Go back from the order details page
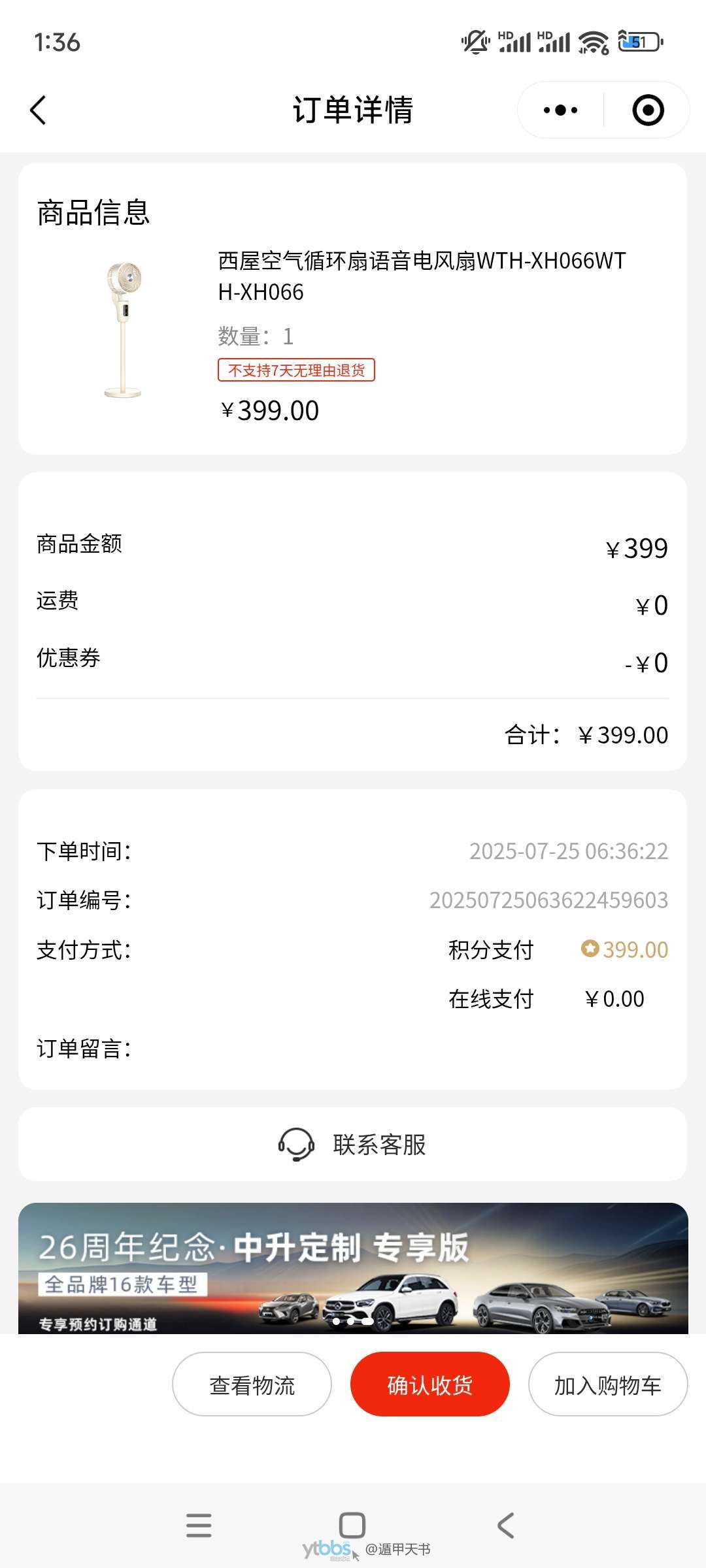 (38, 110)
